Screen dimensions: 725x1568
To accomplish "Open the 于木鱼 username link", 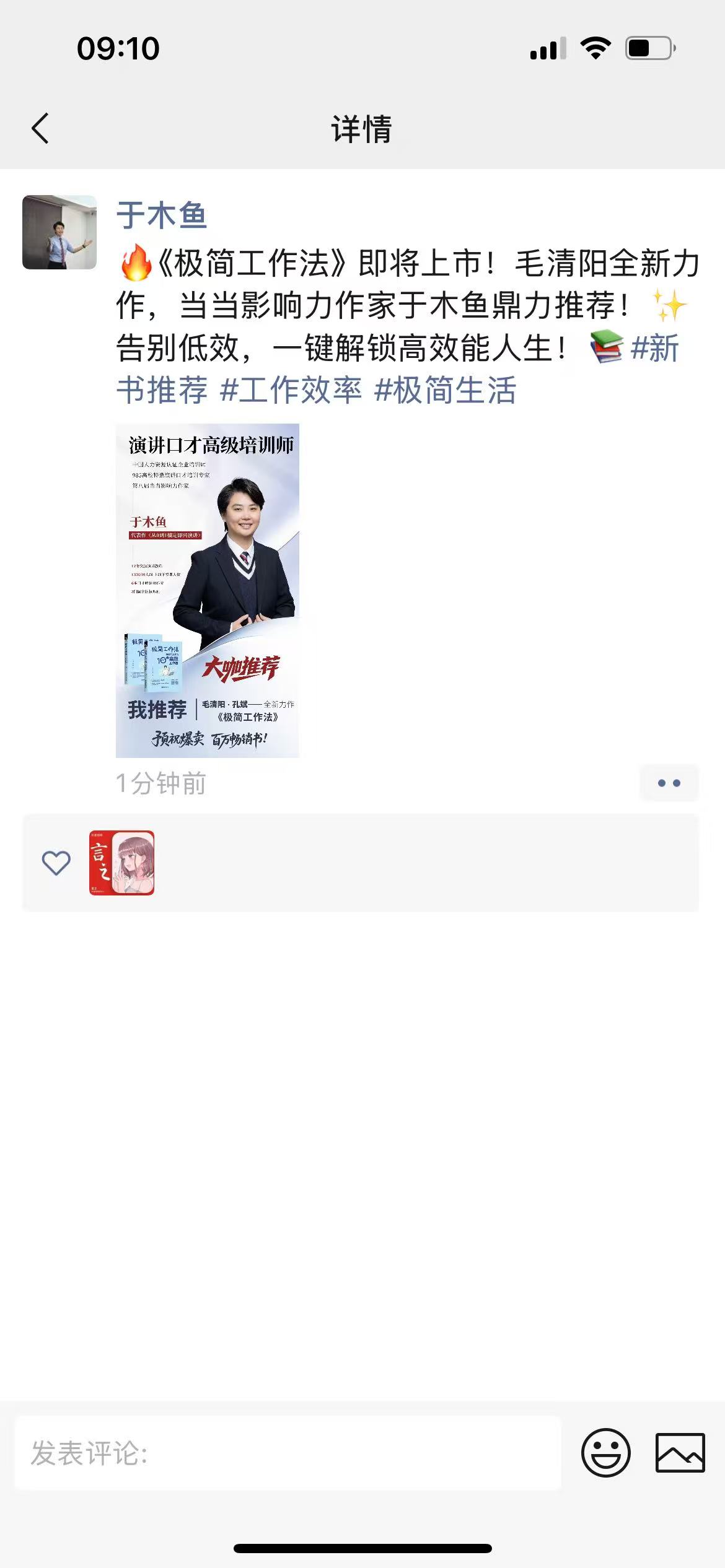I will [x=161, y=216].
